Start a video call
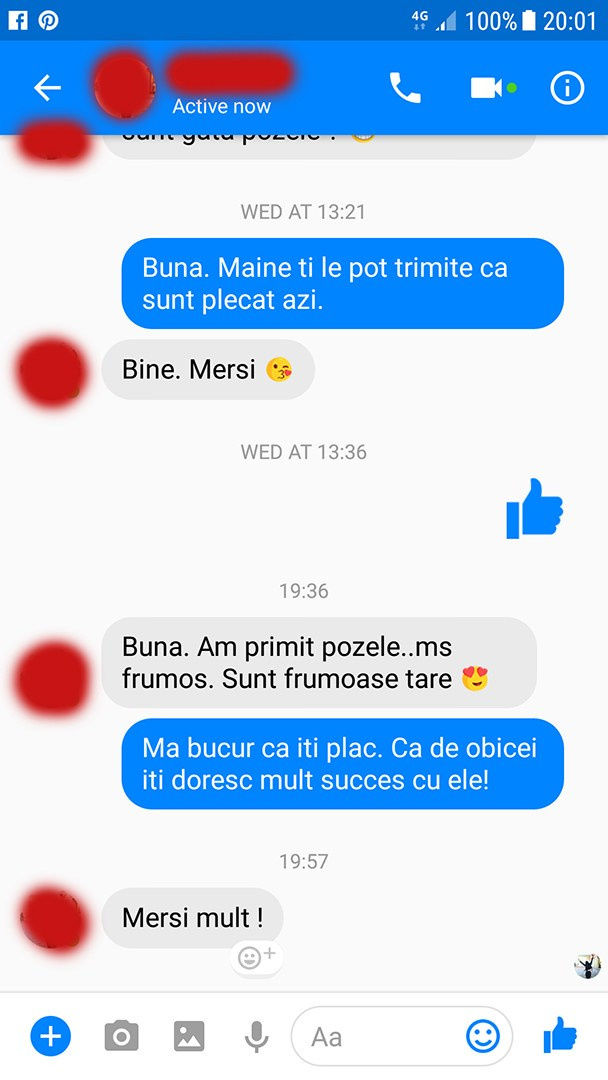 click(486, 88)
